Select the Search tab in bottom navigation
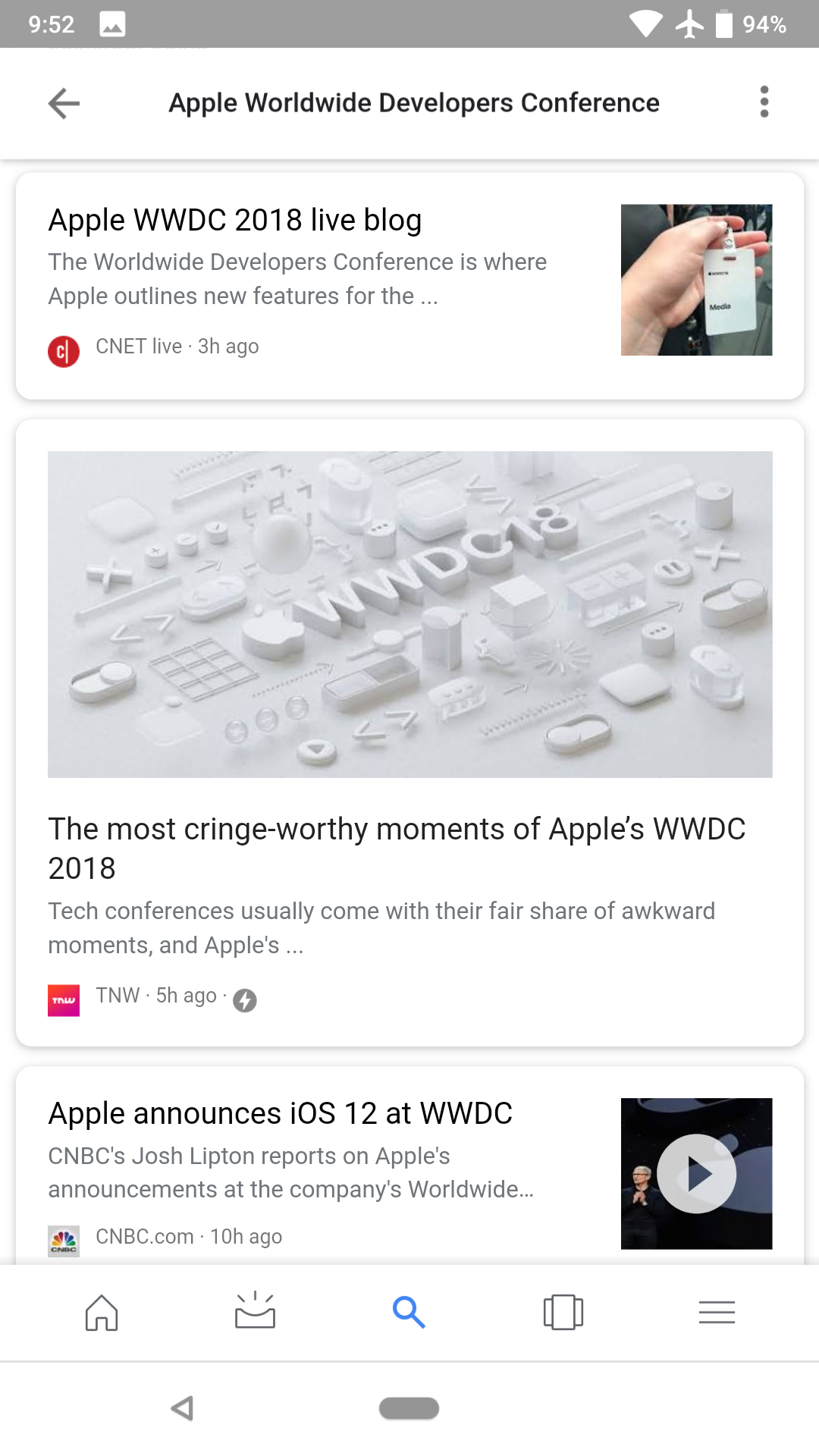This screenshot has width=819, height=1456. click(409, 1312)
